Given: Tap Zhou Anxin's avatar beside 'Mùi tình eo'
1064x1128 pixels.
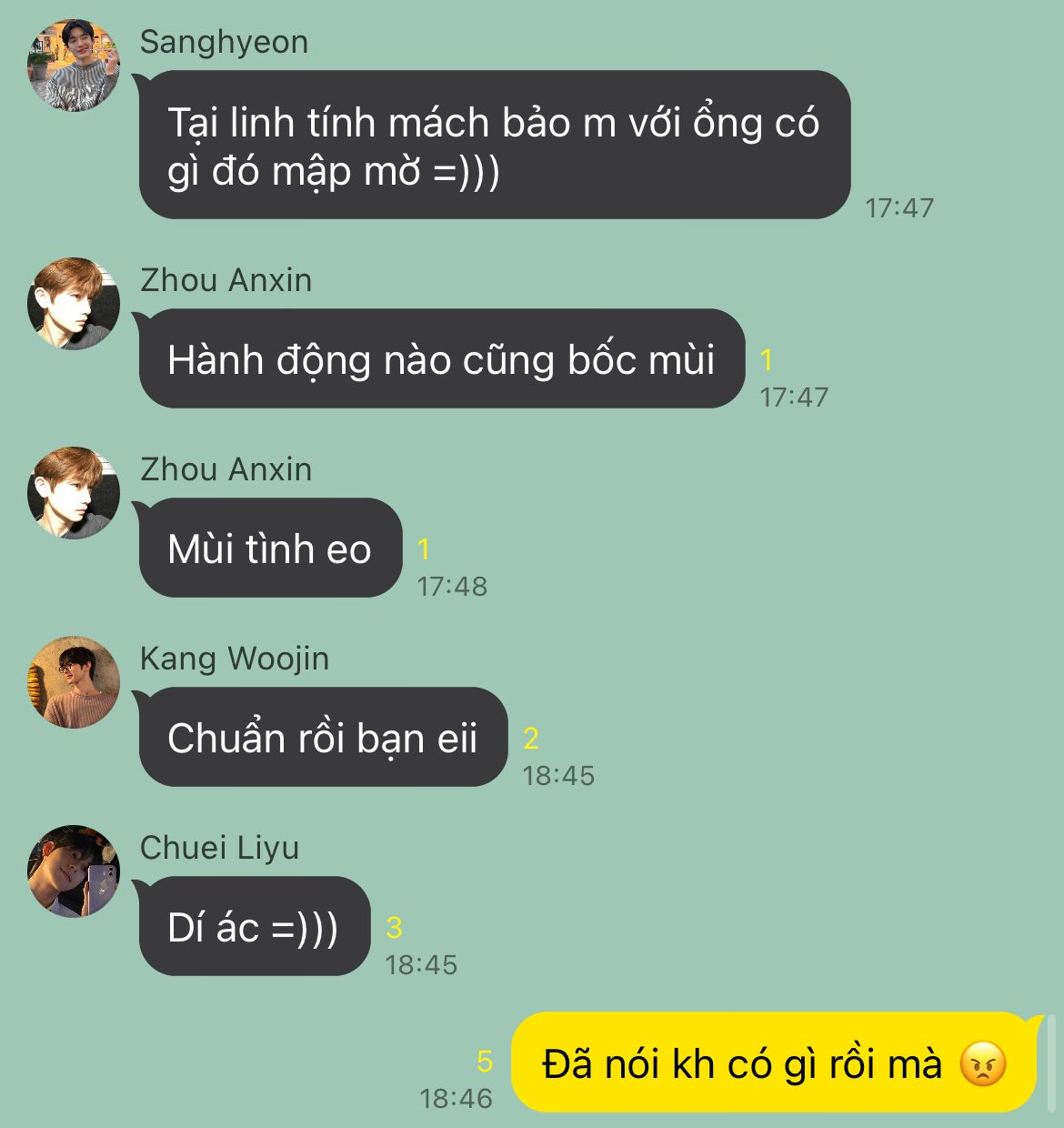Looking at the screenshot, I should pyautogui.click(x=74, y=493).
